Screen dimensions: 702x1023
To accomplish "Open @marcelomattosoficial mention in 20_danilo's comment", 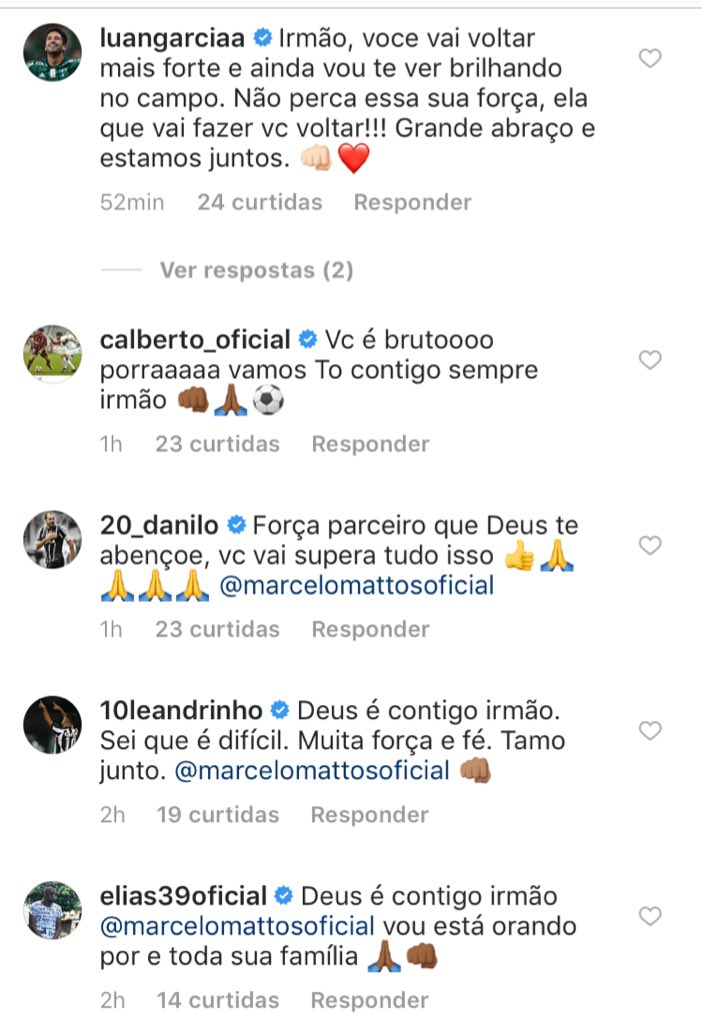I will click(x=356, y=586).
